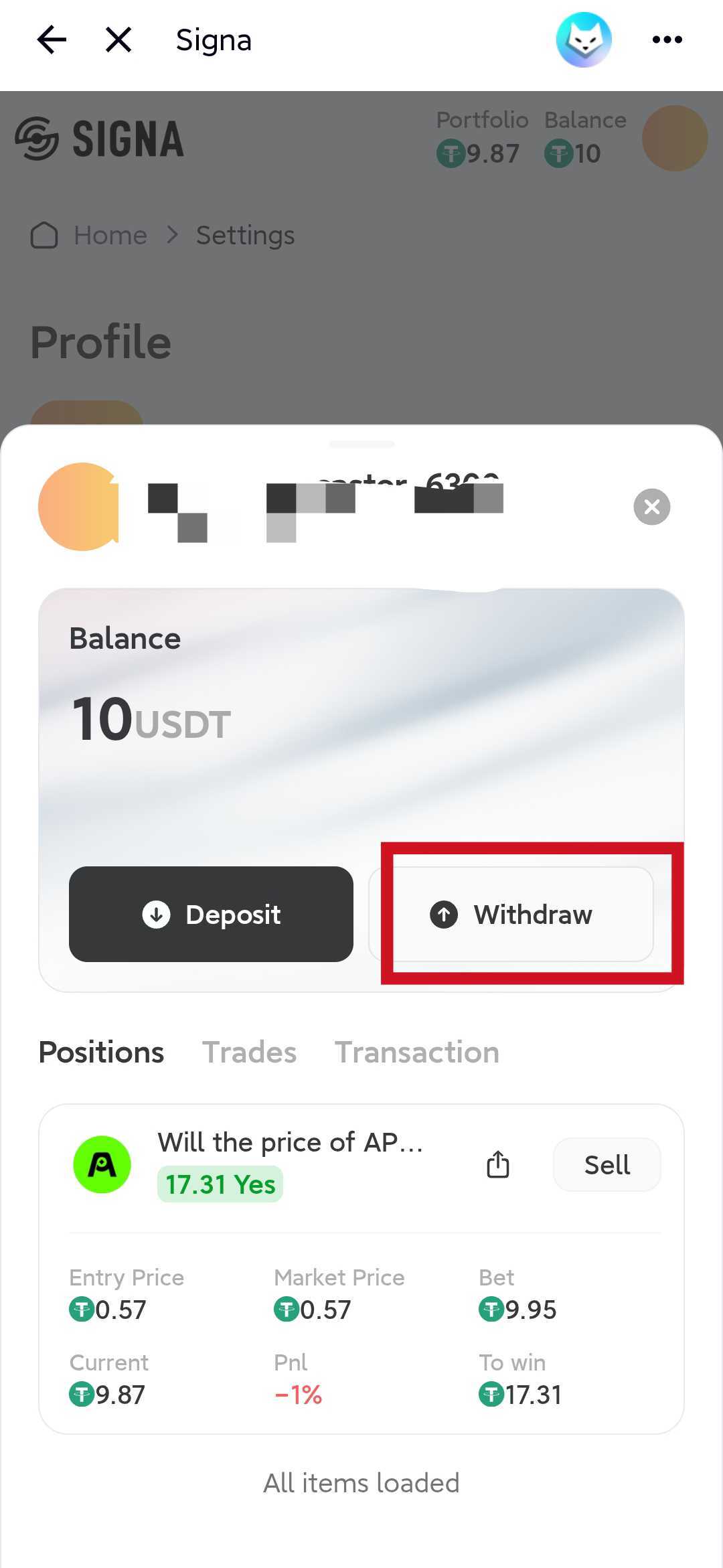Close the profile sheet with the X

651,507
